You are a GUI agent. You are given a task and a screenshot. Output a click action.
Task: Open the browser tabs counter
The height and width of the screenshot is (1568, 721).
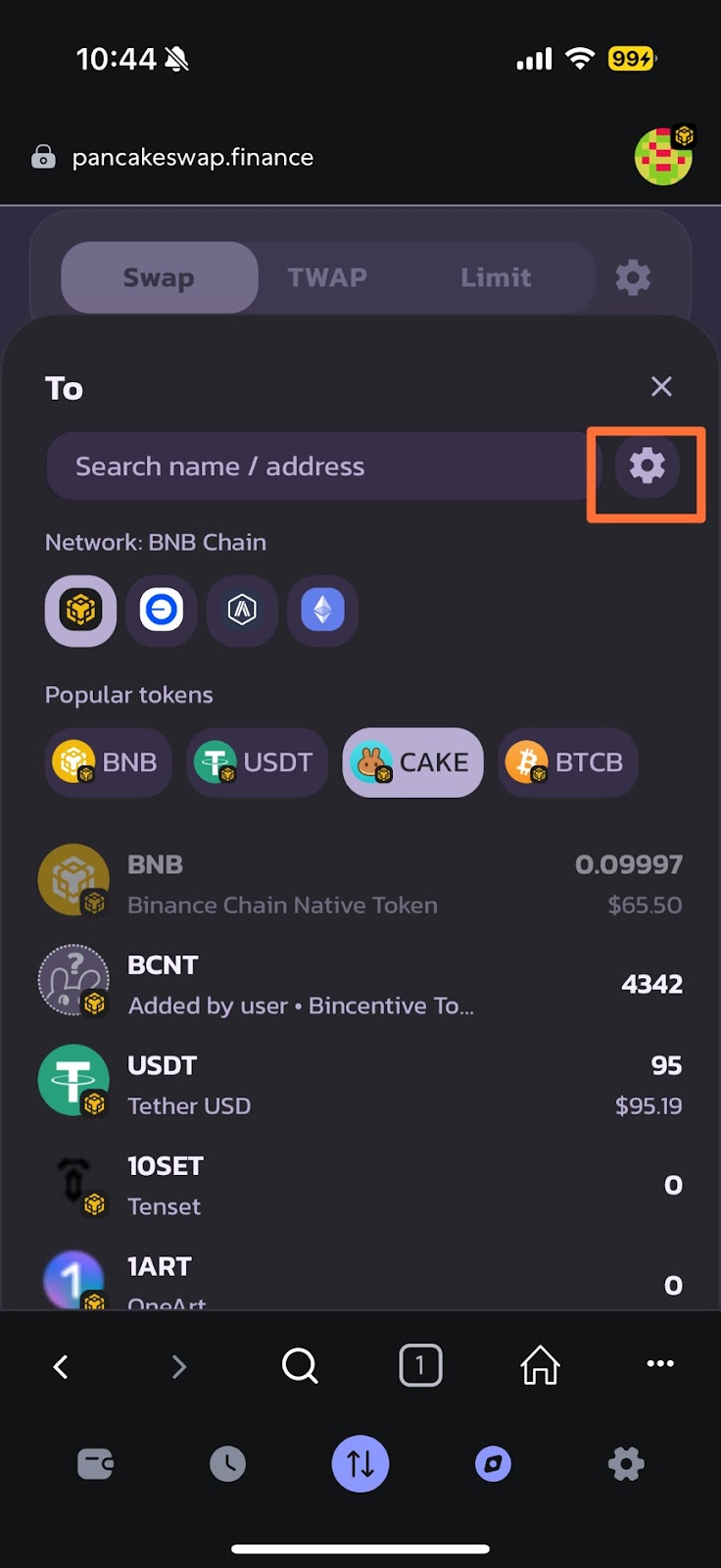[420, 1365]
